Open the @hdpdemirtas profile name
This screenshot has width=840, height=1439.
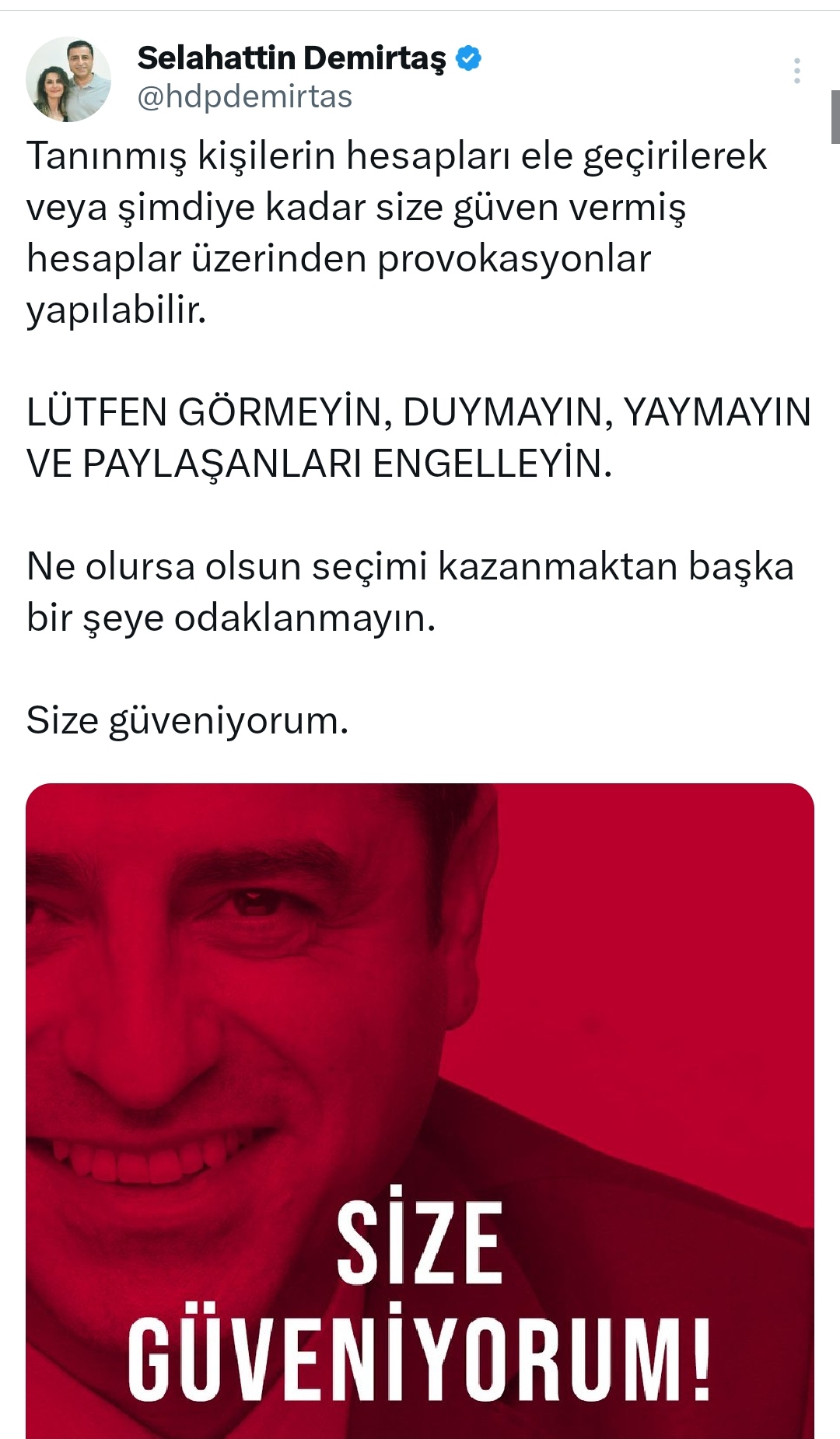pos(292,58)
